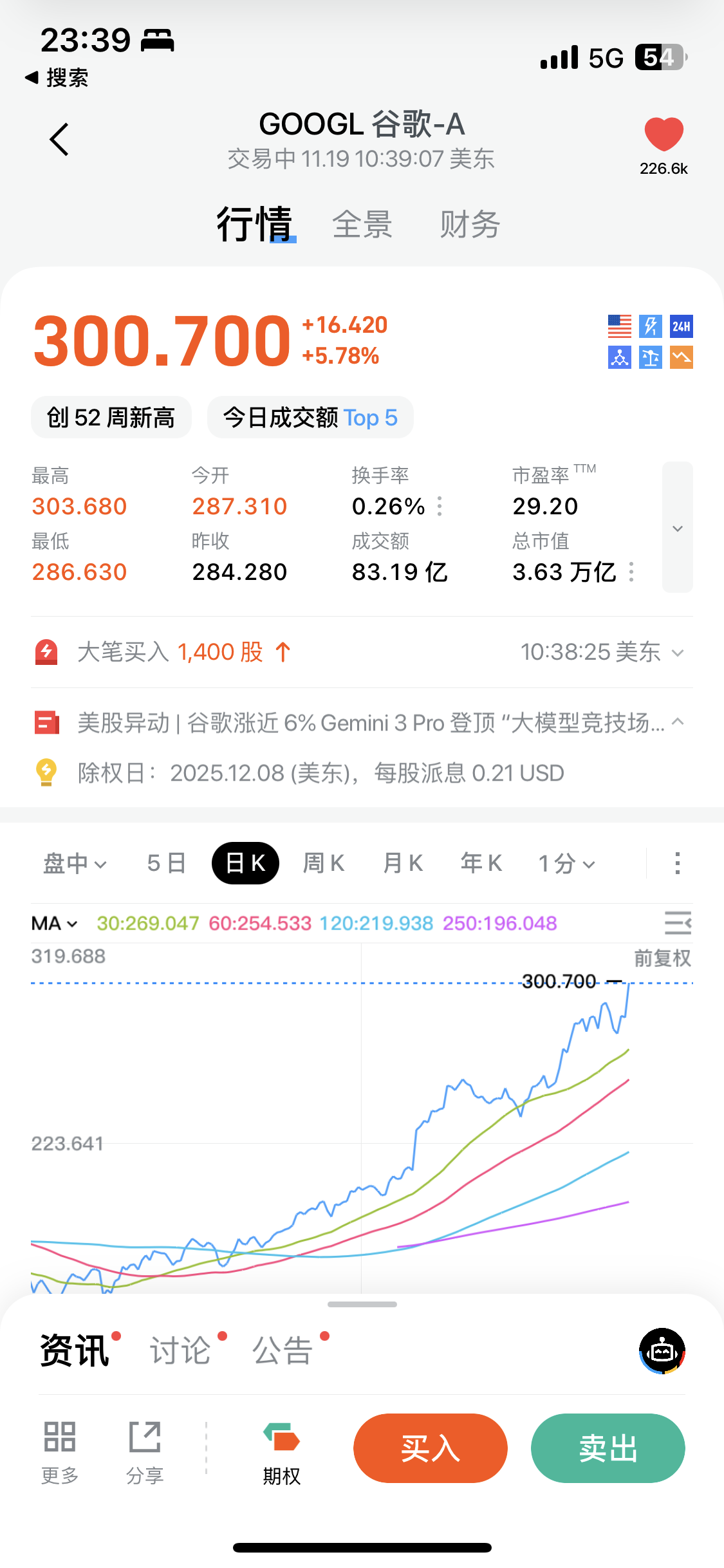Open the chart overflow menu

(x=677, y=863)
